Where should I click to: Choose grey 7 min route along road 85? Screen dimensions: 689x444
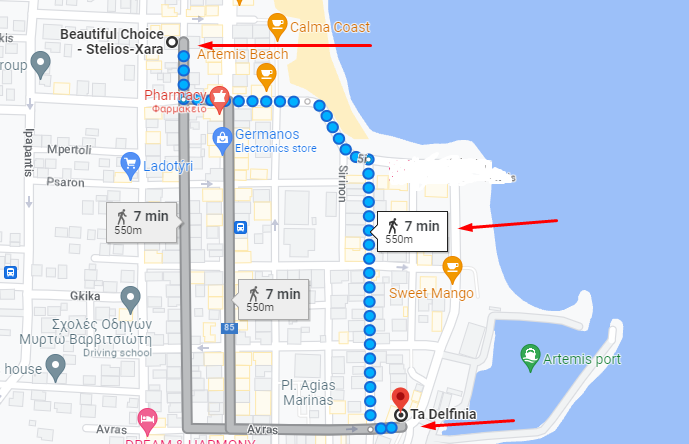pos(272,298)
